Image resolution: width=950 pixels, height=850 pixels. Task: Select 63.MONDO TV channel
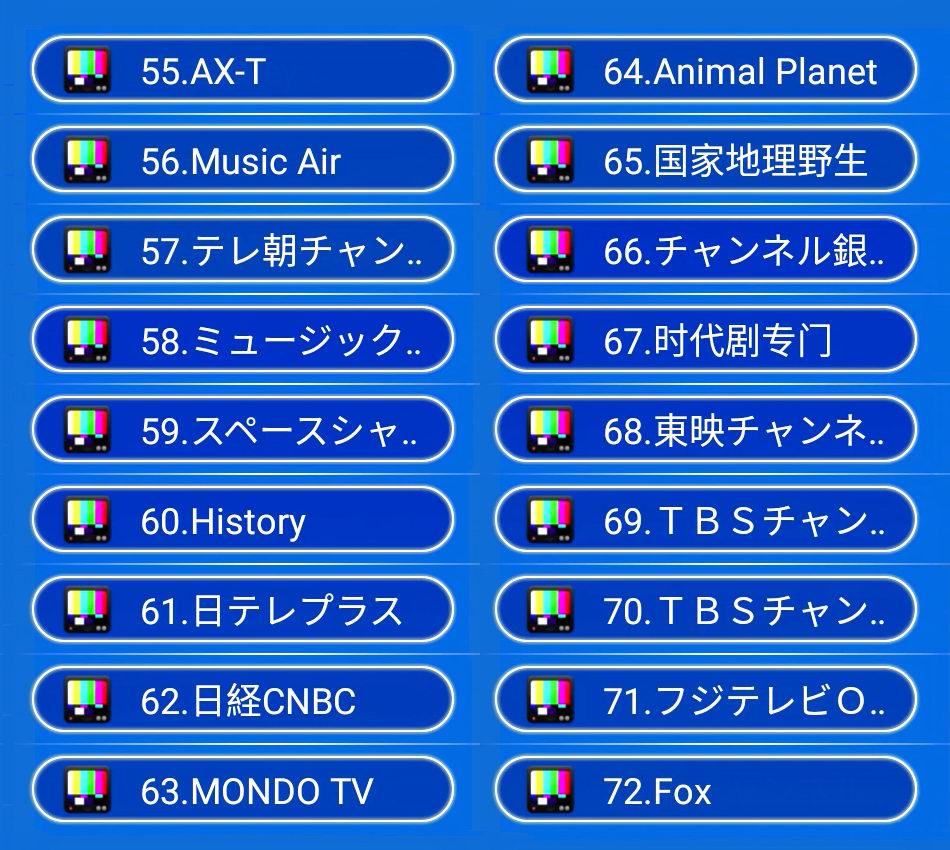(x=242, y=791)
